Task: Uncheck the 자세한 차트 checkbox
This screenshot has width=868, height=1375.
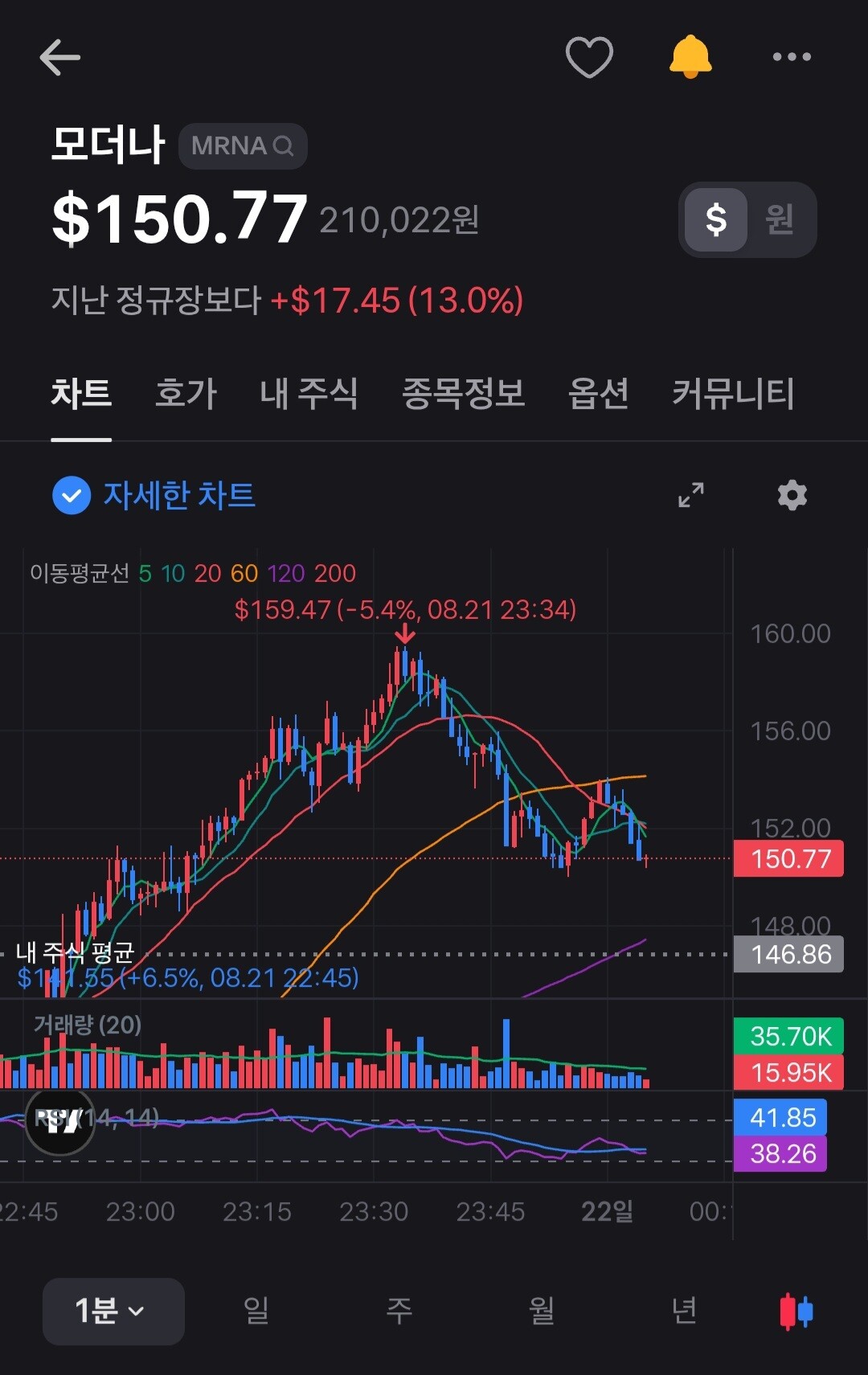Action: pyautogui.click(x=72, y=496)
